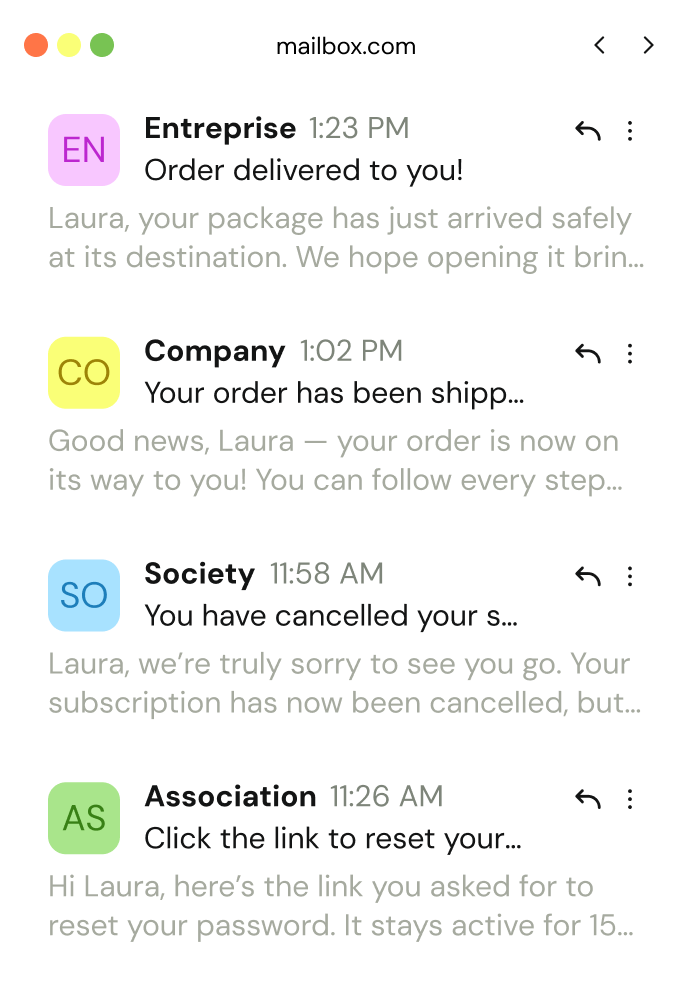Go forward with the right arrow
This screenshot has width=693, height=993.
pos(649,45)
